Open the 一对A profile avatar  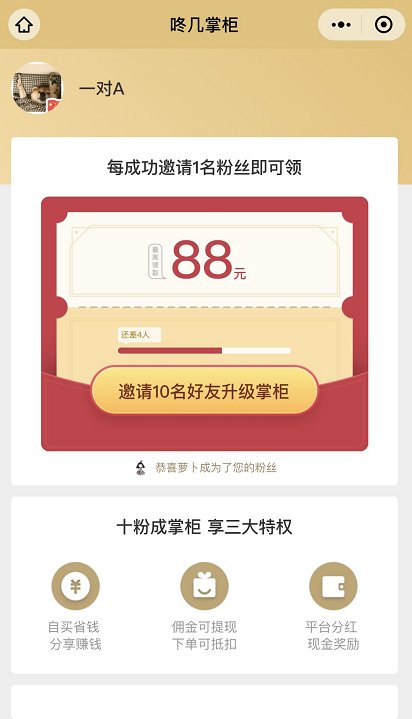pyautogui.click(x=37, y=88)
